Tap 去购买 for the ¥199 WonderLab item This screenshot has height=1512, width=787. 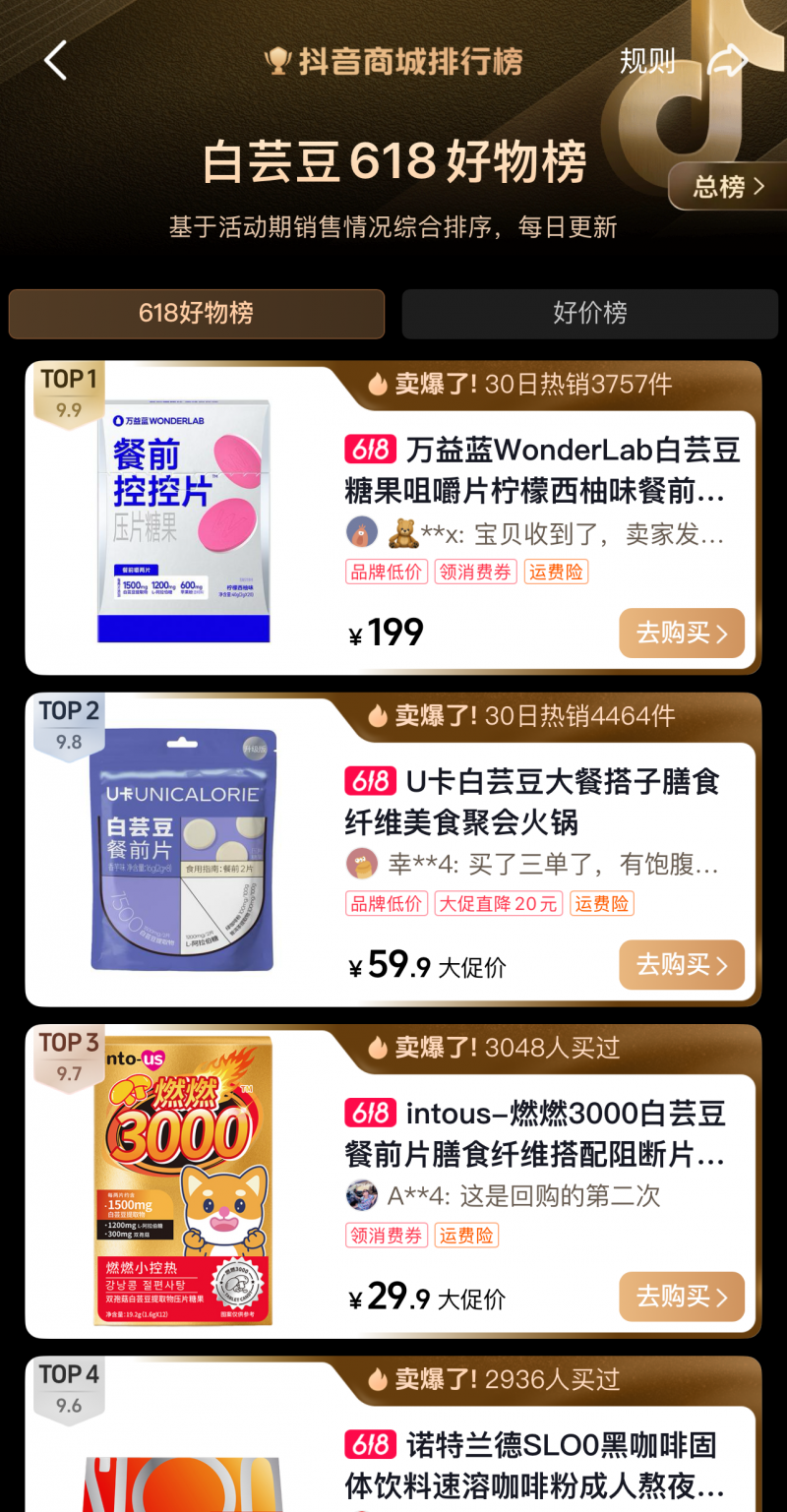681,633
